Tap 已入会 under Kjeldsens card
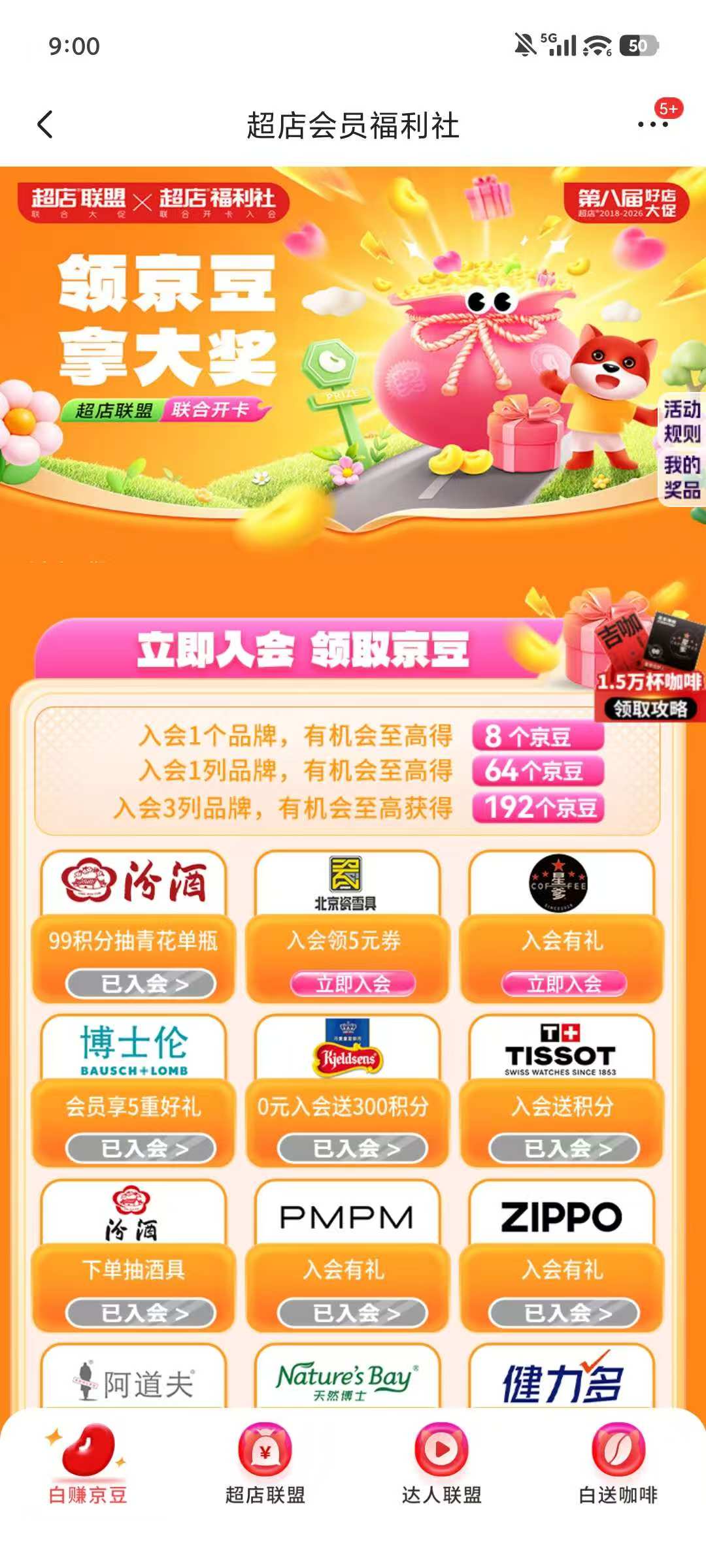This screenshot has width=706, height=1568. tap(353, 1148)
